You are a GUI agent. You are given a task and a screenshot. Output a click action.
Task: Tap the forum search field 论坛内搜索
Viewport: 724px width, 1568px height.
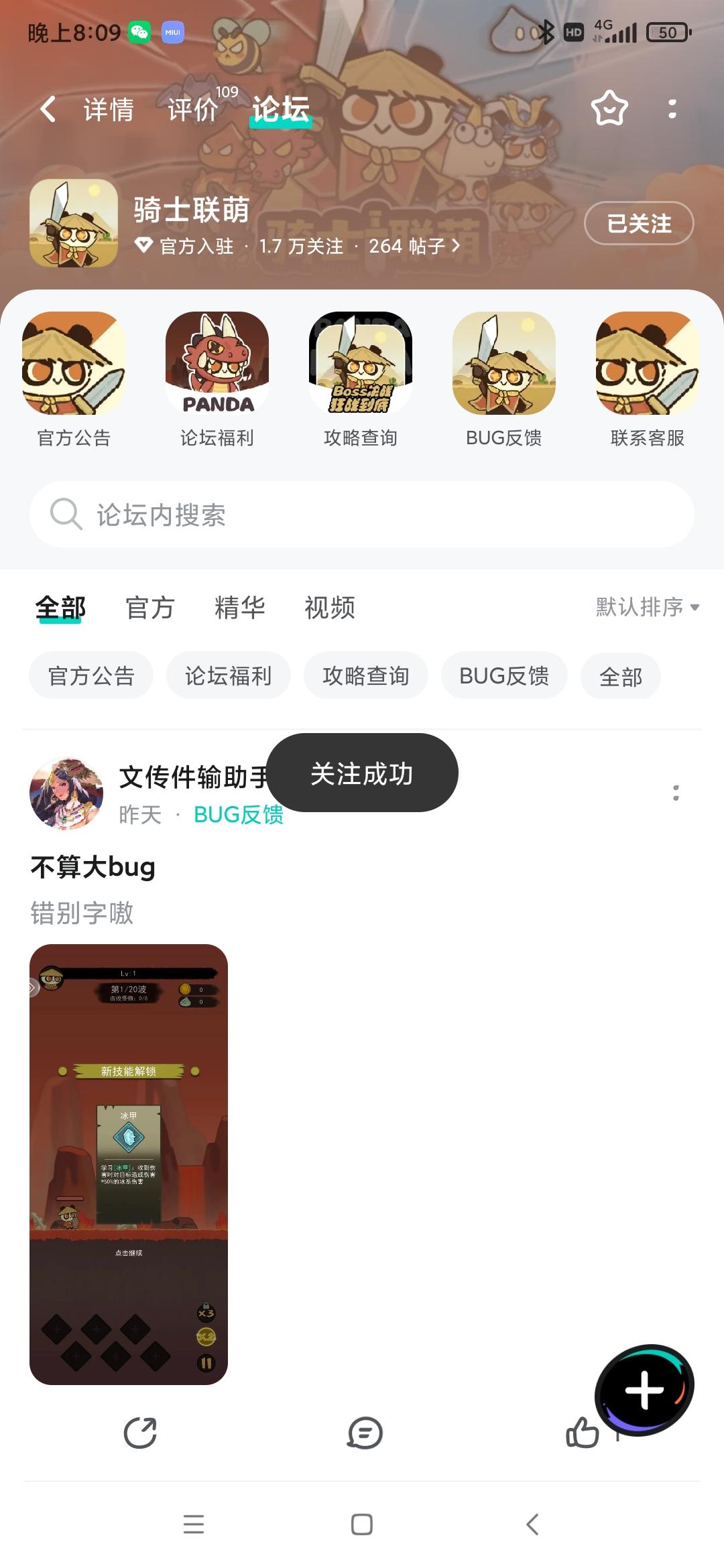pos(362,515)
